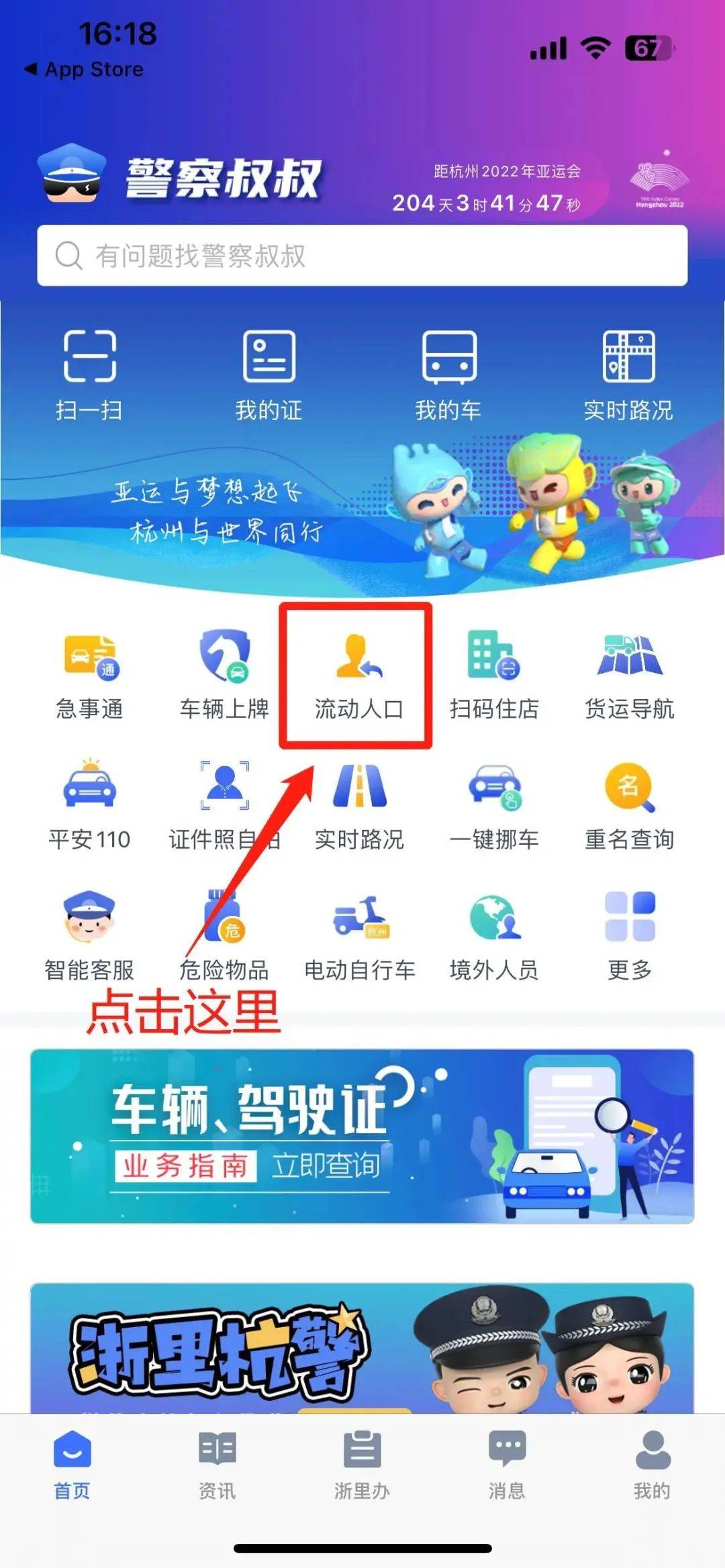Open the 车辆、驾驶证业务指南 banner
This screenshot has width=725, height=1568.
362,1136
